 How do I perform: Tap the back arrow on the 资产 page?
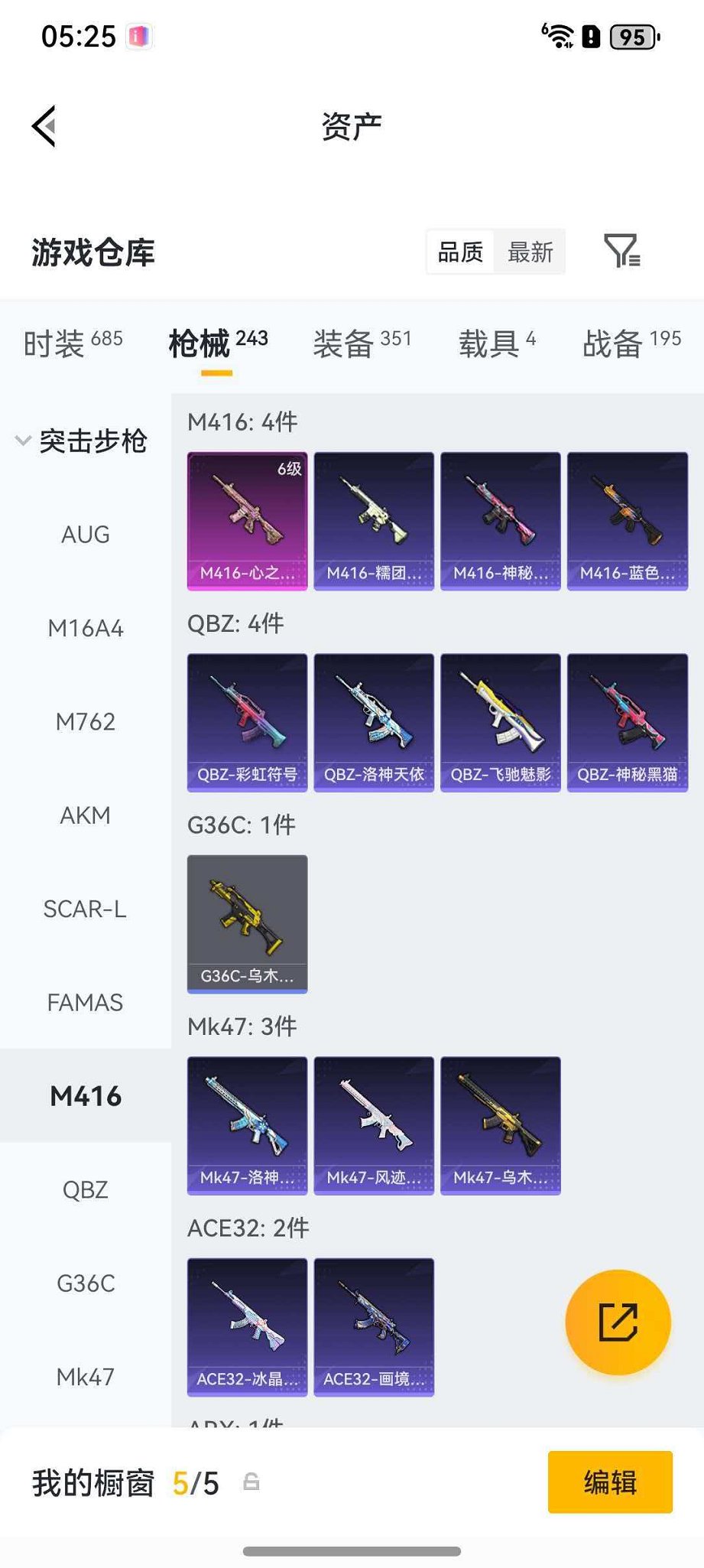[x=44, y=125]
